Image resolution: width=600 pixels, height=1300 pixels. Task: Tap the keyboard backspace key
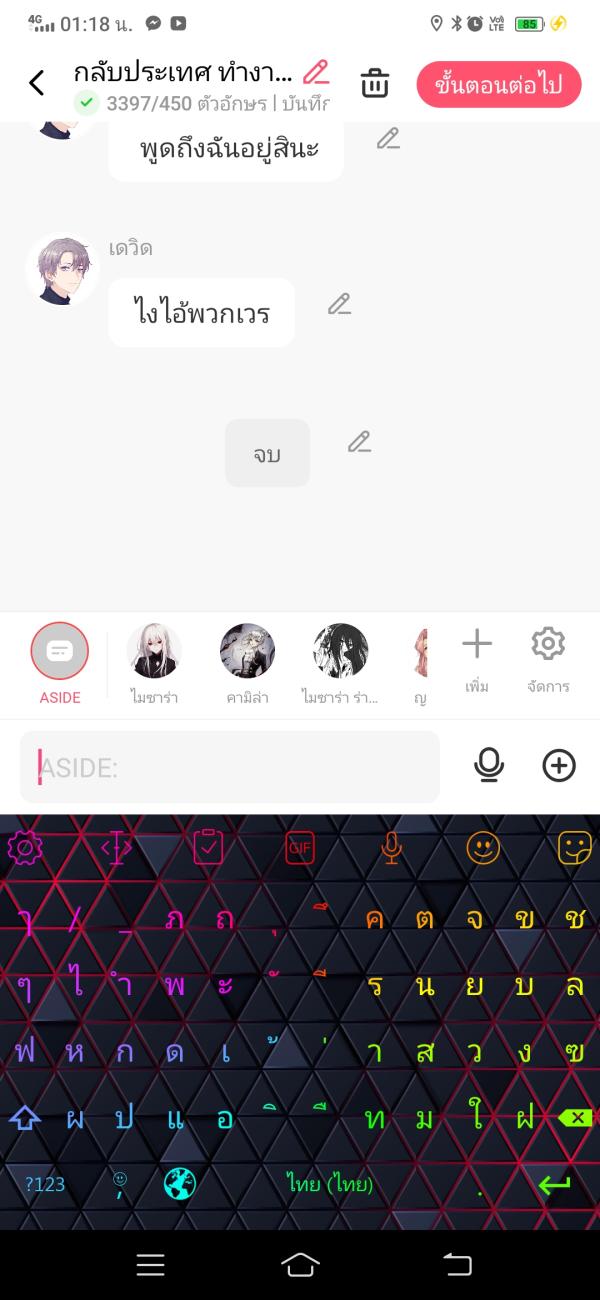tap(575, 1118)
